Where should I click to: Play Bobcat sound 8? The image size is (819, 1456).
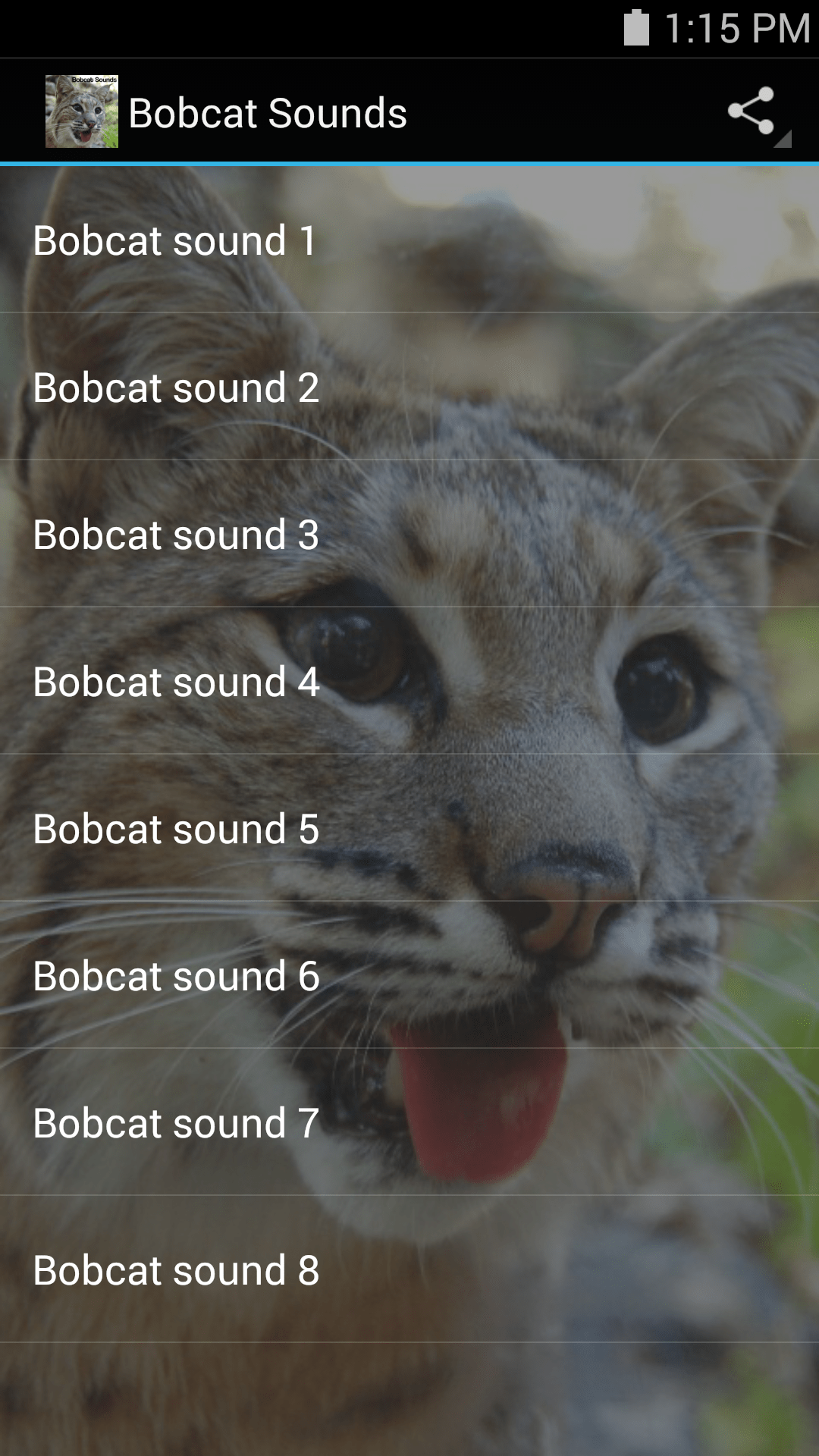176,1272
